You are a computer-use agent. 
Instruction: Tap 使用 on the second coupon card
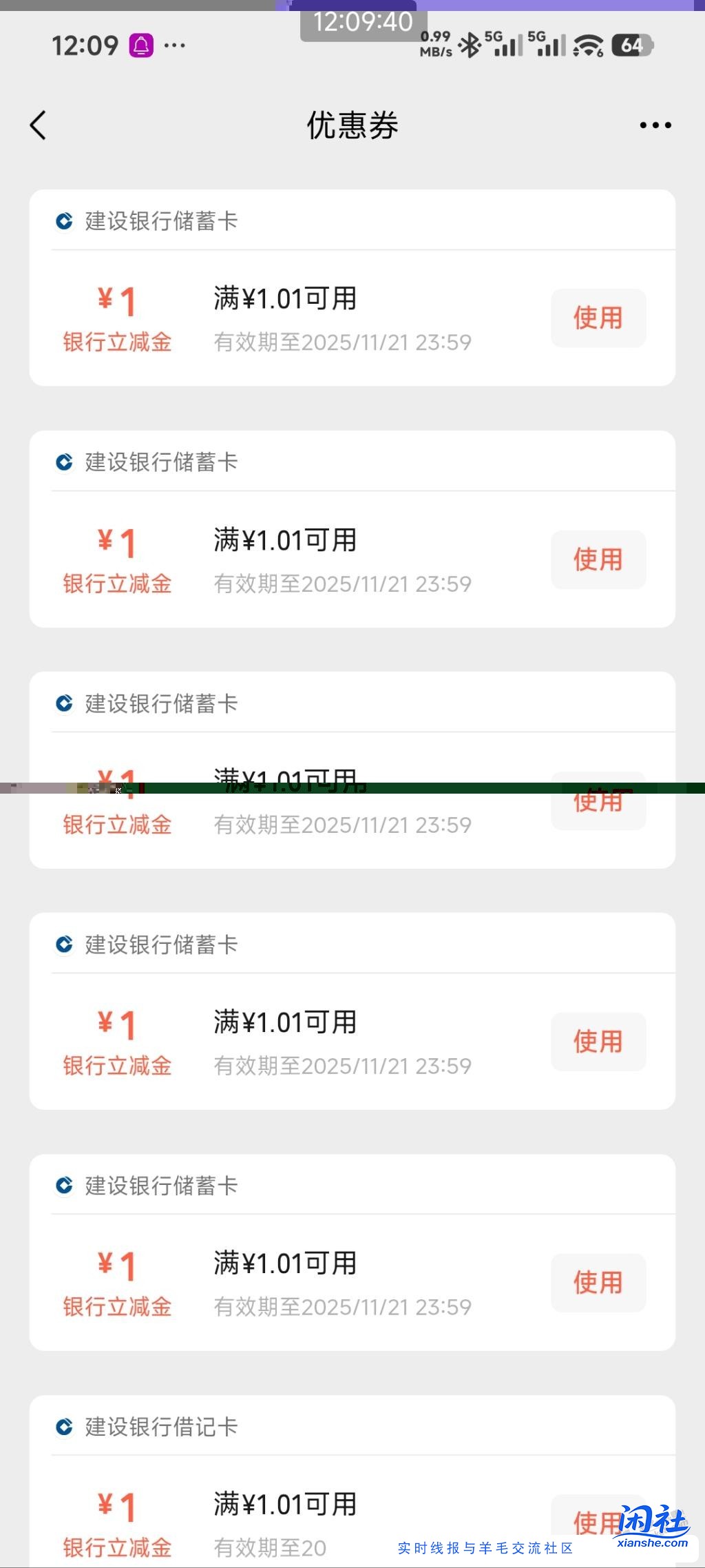click(x=598, y=560)
